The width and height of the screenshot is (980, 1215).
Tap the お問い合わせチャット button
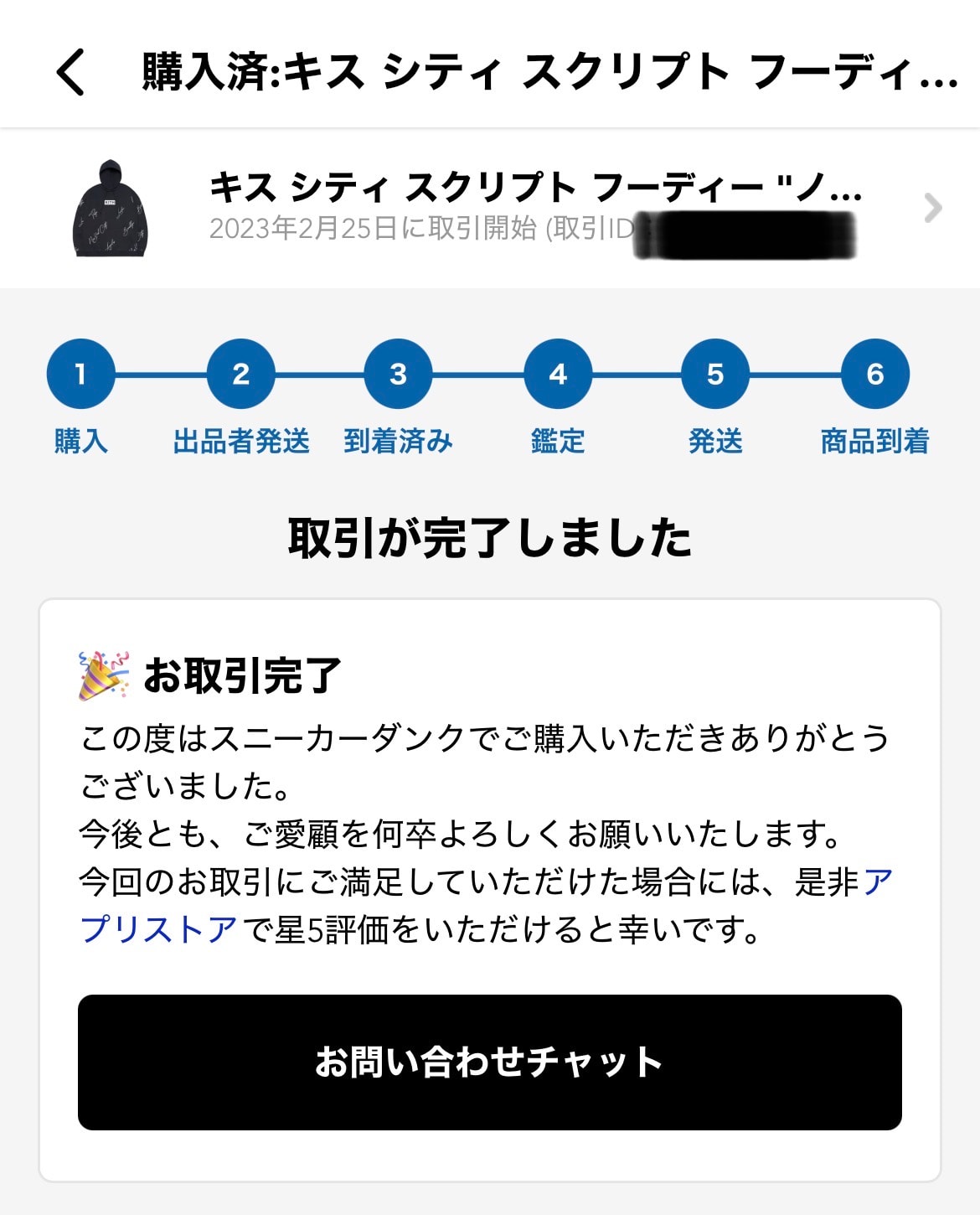coord(490,1062)
